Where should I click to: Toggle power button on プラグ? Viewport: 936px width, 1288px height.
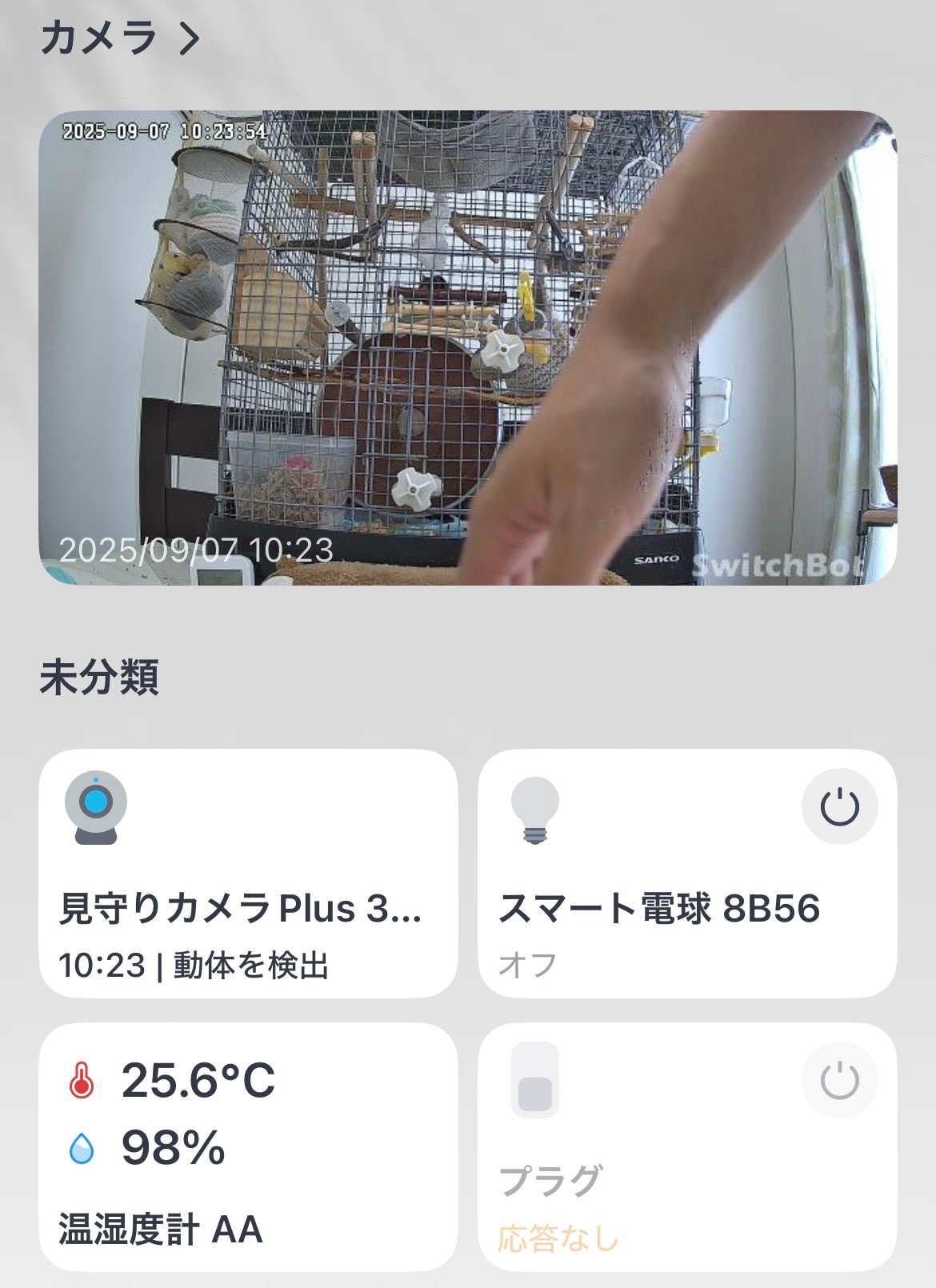pos(839,1081)
